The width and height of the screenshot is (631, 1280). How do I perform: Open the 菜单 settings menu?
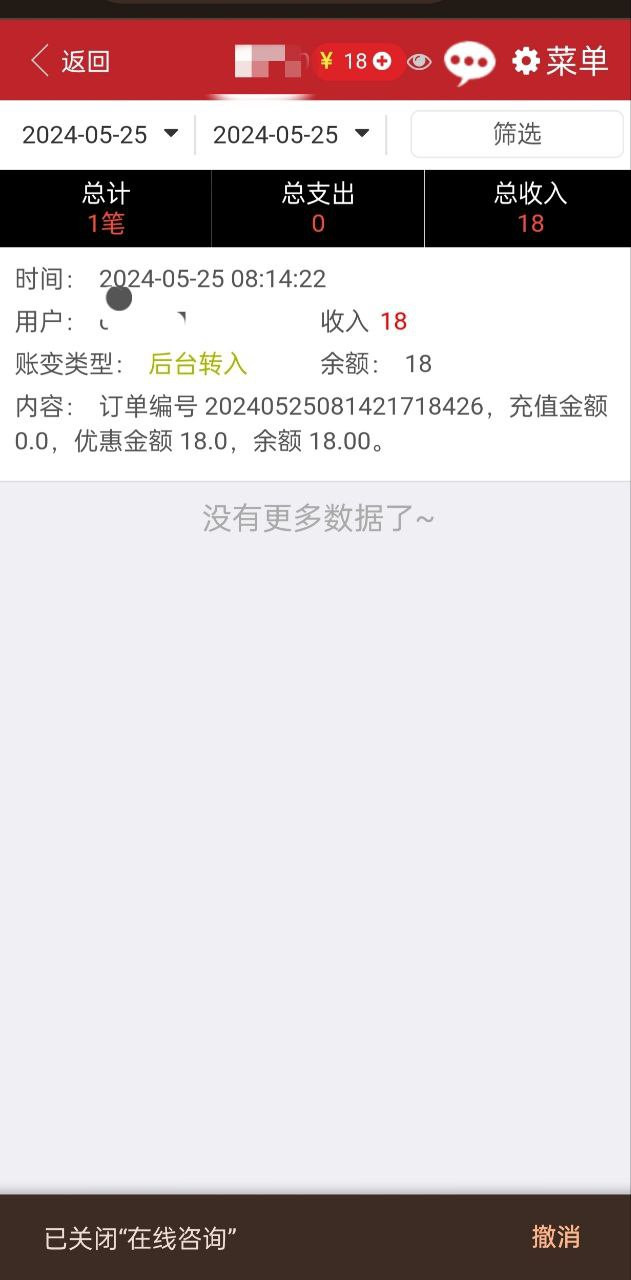click(560, 61)
